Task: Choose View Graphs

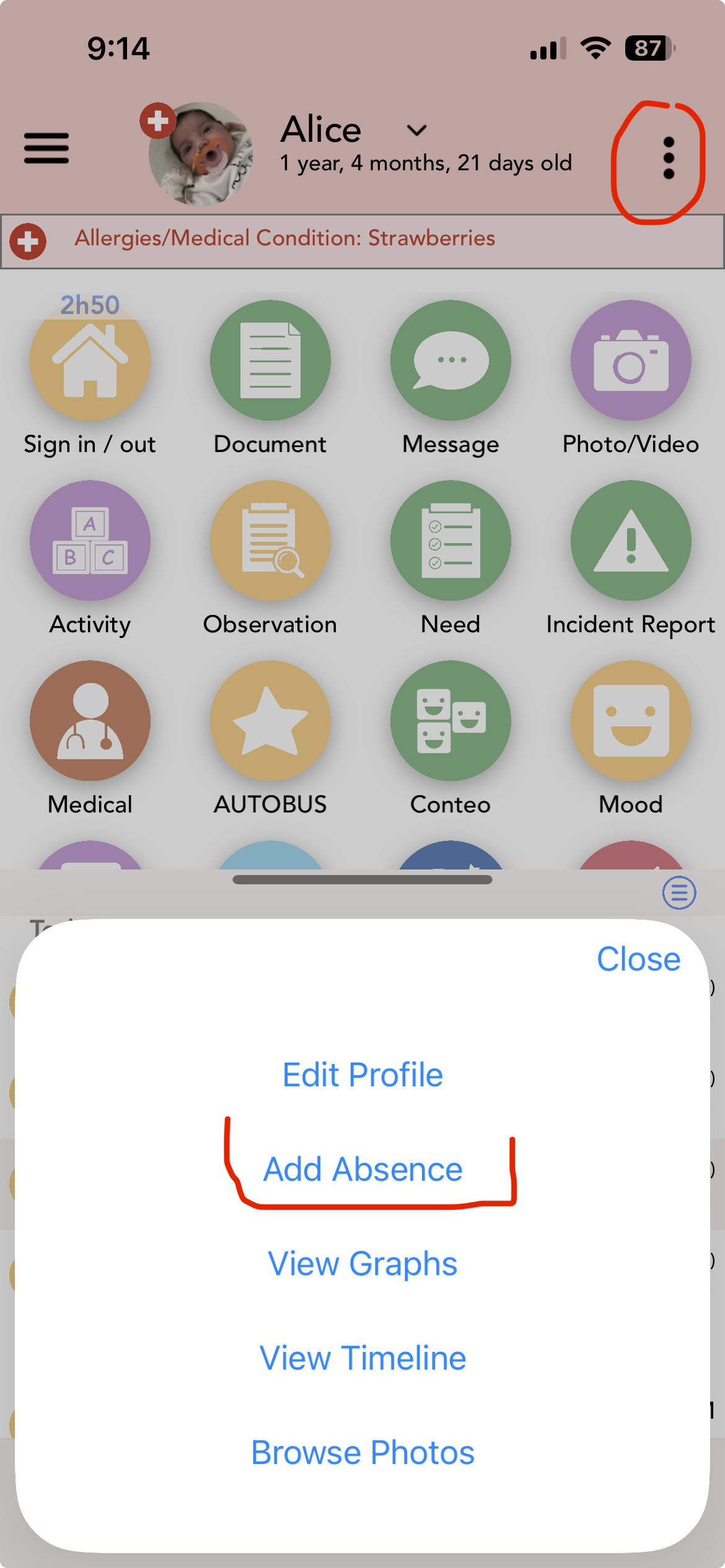Action: point(362,1263)
